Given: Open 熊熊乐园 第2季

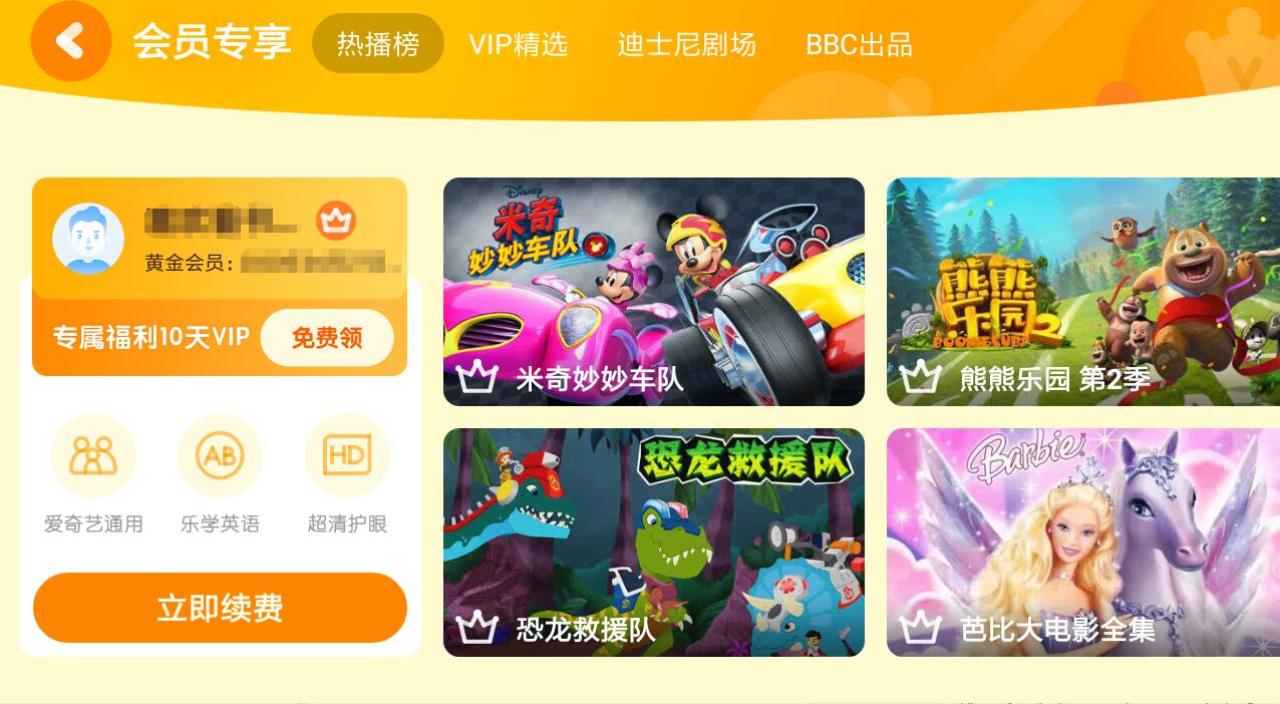Looking at the screenshot, I should [x=1083, y=291].
